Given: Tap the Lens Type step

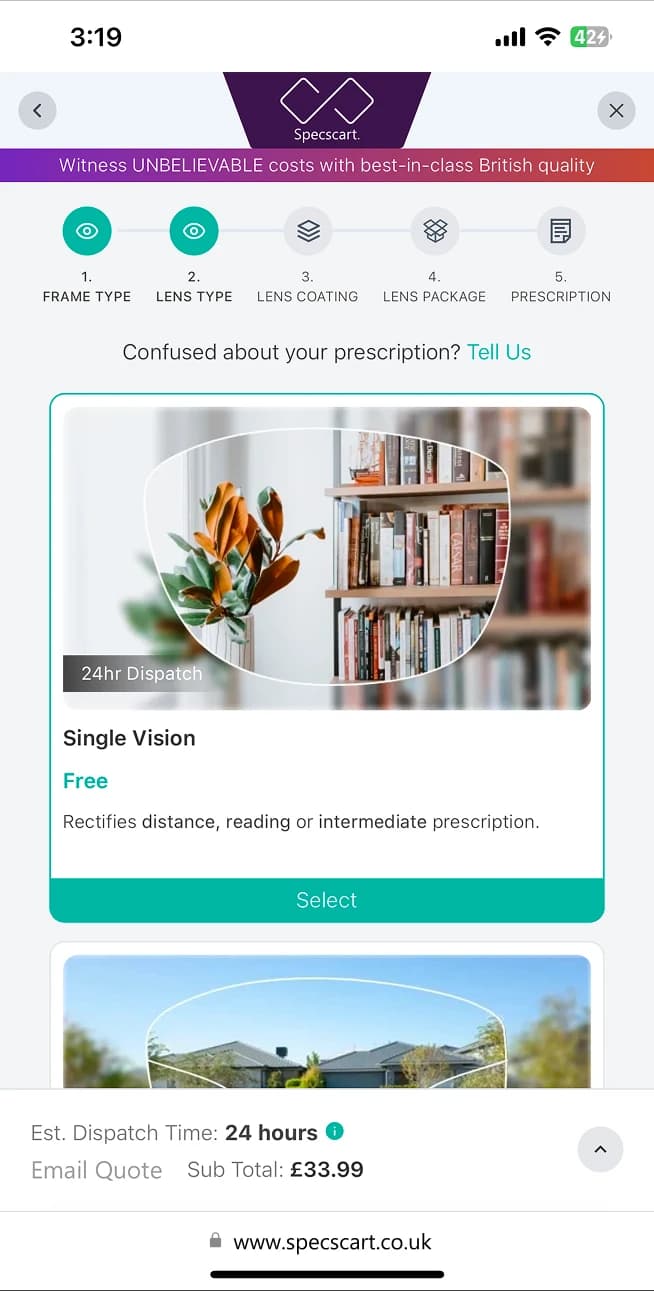Looking at the screenshot, I should [194, 231].
